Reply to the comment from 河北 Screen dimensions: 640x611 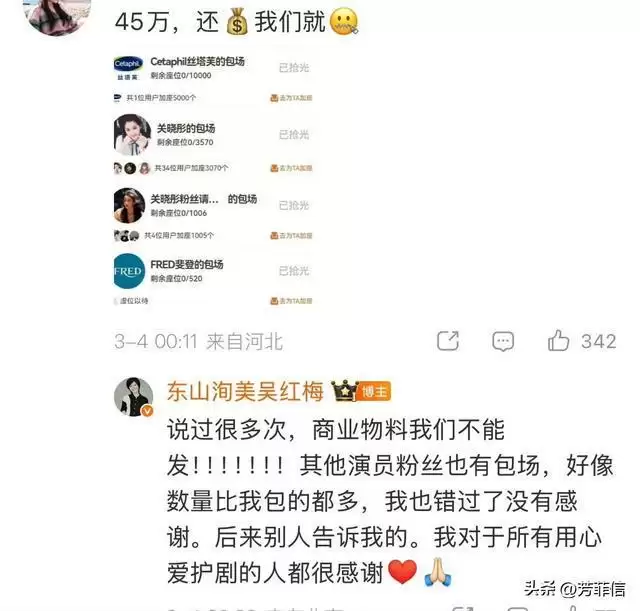click(x=503, y=341)
